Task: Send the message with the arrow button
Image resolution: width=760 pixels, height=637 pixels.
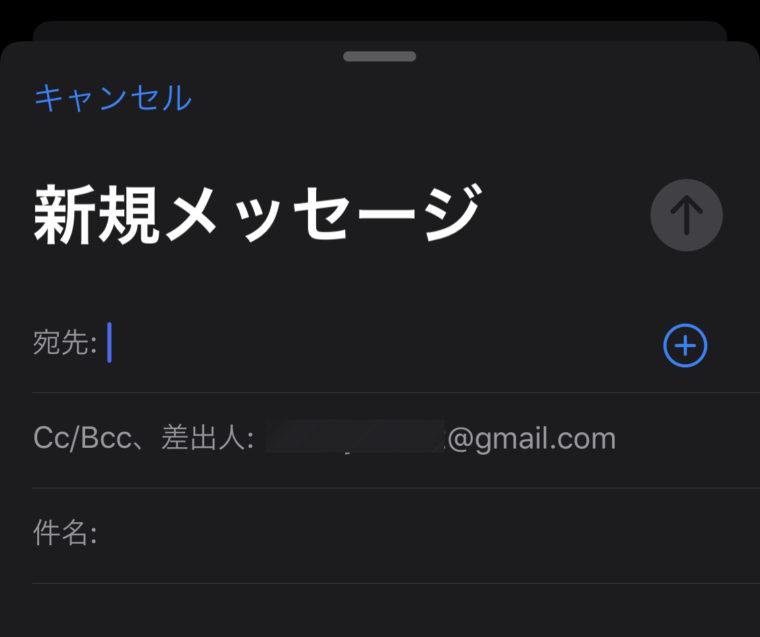Action: coord(686,214)
